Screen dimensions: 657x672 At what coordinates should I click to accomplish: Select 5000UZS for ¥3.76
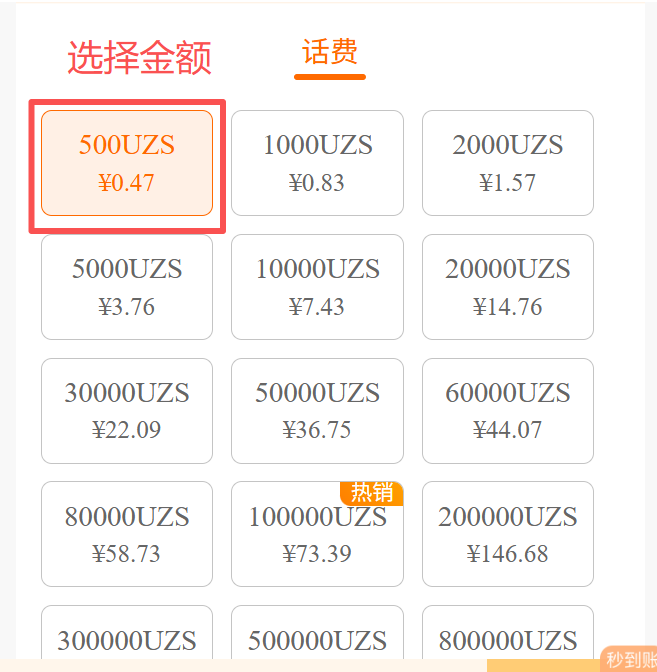pos(127,287)
